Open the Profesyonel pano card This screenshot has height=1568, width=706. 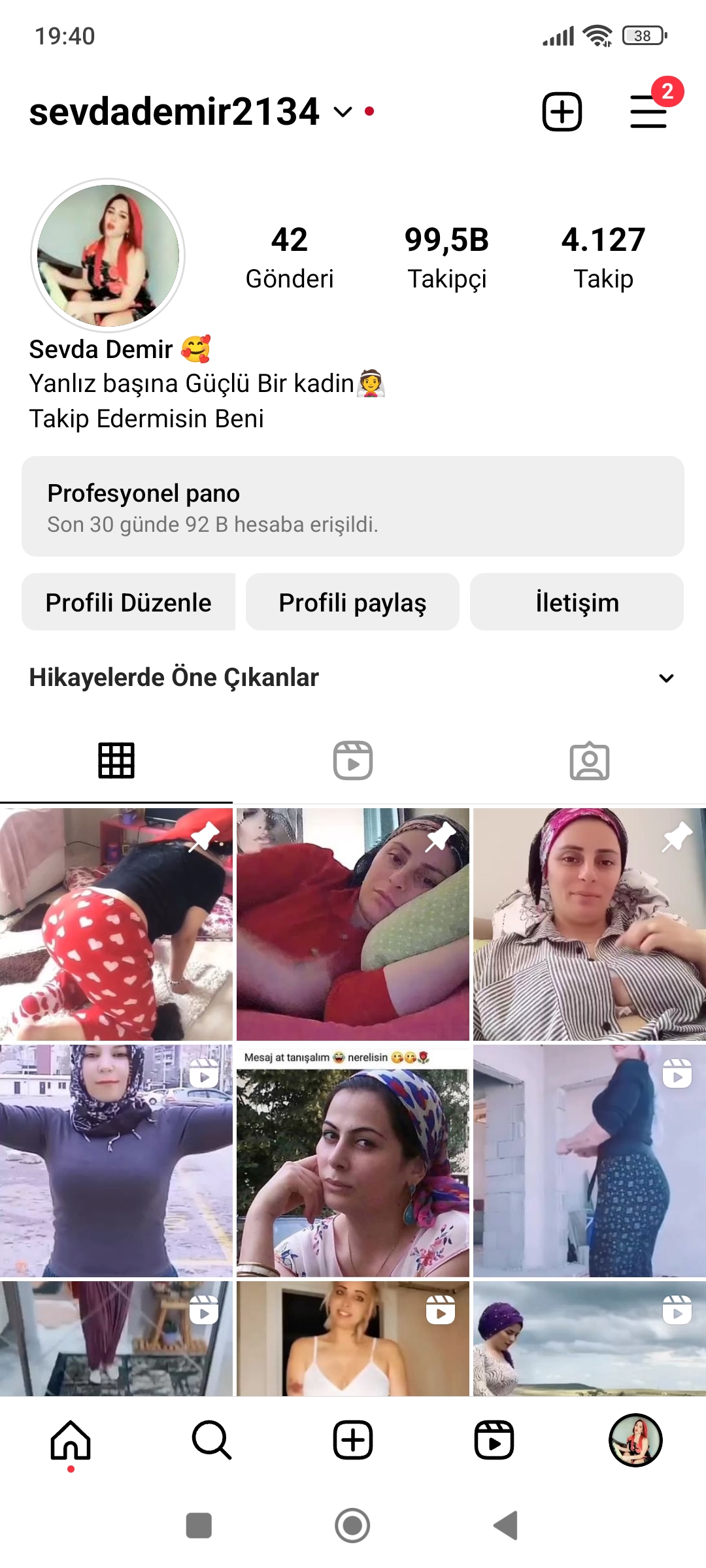(353, 506)
